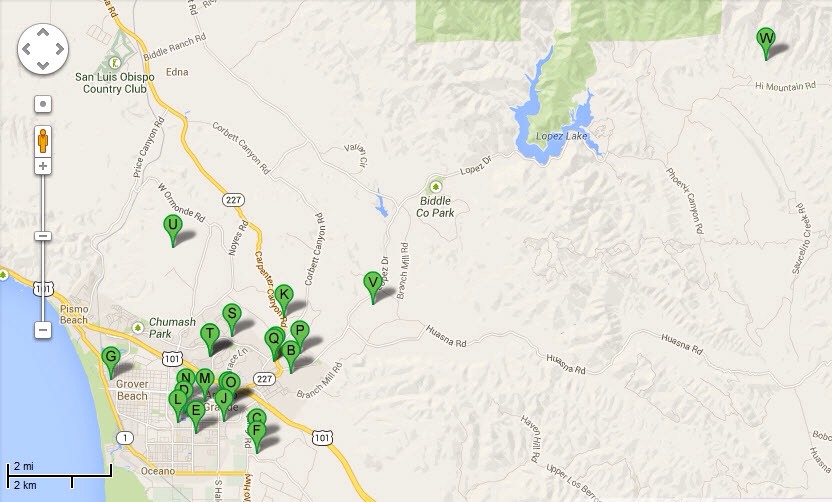Open map marker V
The width and height of the screenshot is (832, 502).
(x=372, y=283)
